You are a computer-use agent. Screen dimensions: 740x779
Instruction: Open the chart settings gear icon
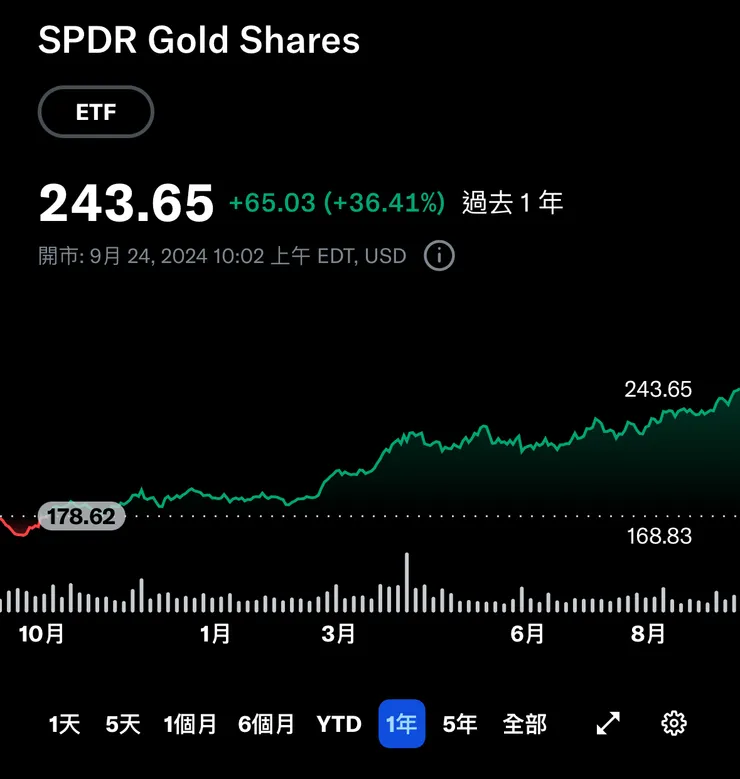pos(673,723)
